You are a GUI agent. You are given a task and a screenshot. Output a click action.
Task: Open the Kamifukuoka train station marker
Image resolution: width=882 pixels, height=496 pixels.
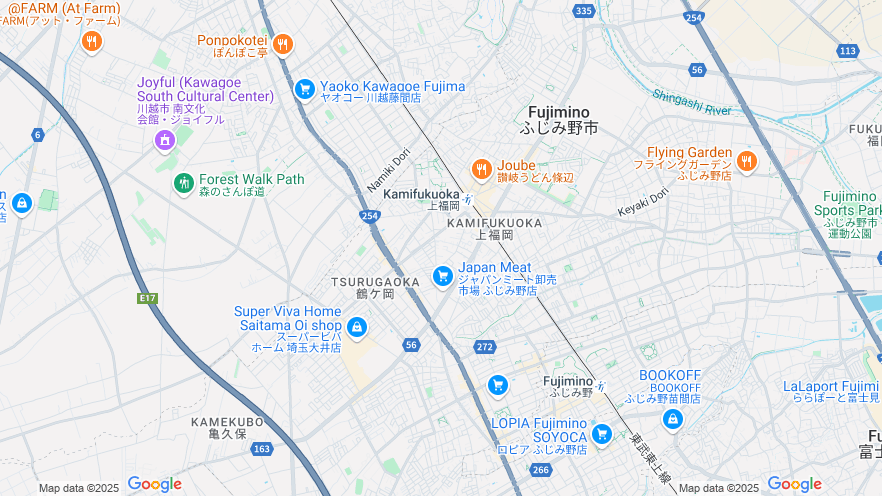[x=467, y=199]
